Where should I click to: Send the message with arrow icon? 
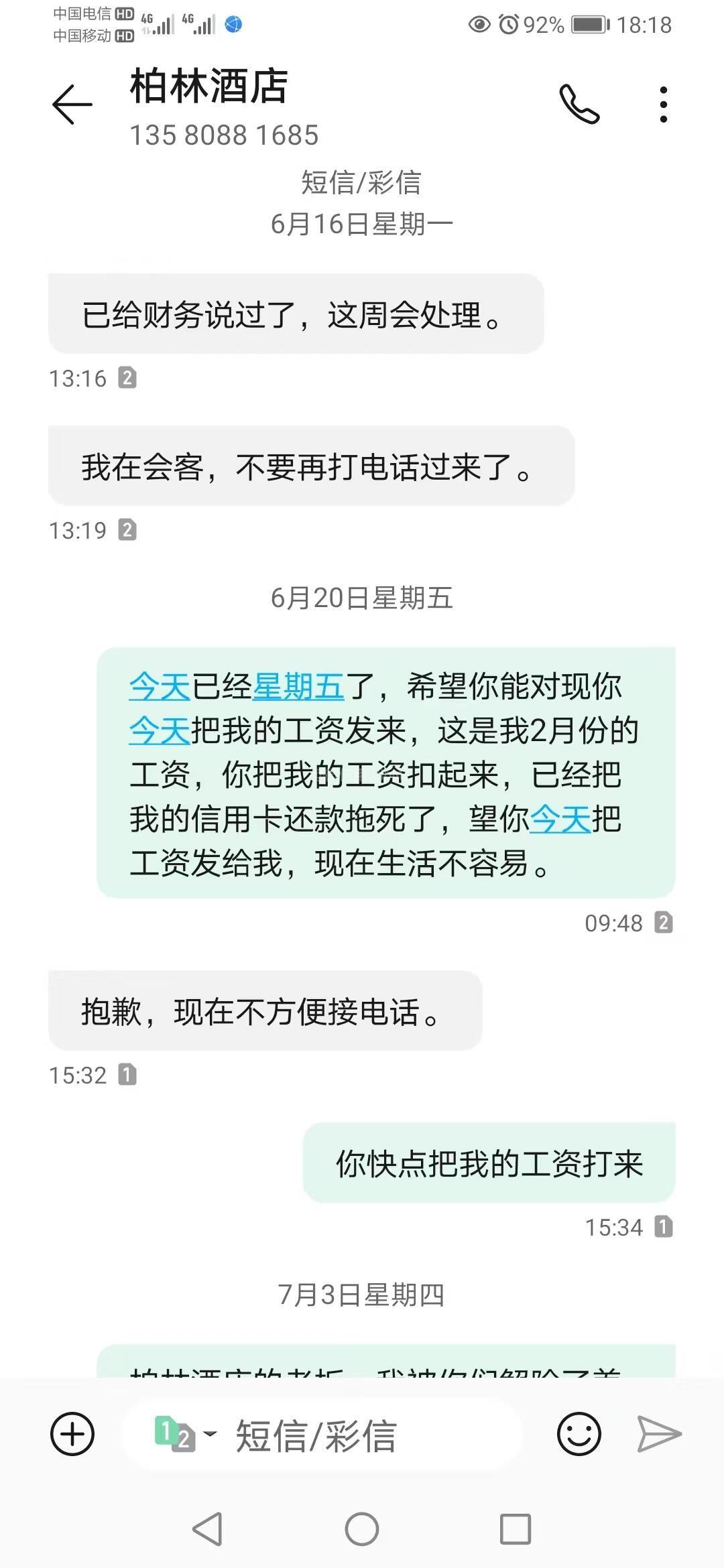tap(659, 1434)
